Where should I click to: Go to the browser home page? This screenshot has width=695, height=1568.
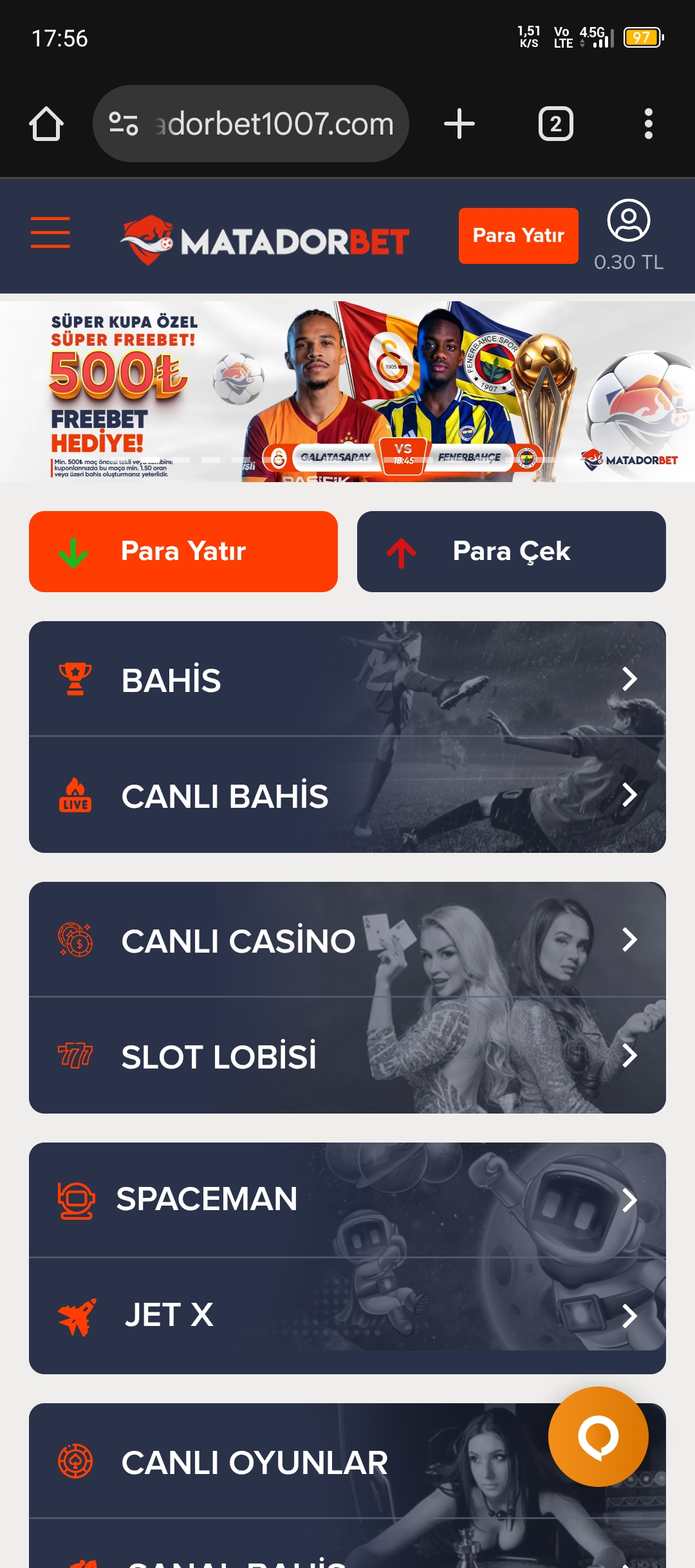coord(46,124)
